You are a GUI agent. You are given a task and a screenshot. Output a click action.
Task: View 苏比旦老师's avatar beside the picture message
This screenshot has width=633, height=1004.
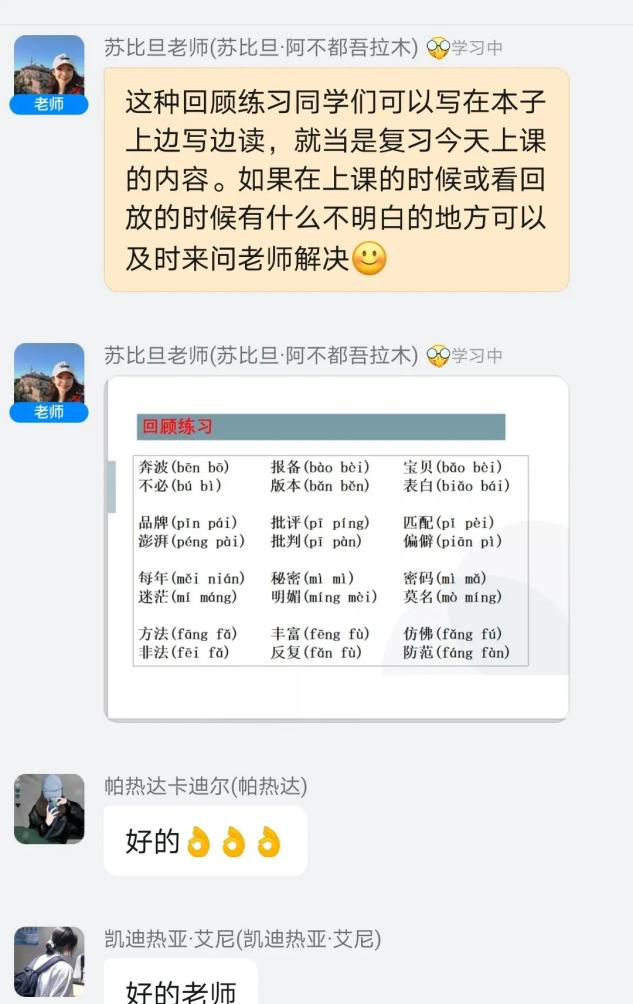click(x=49, y=377)
